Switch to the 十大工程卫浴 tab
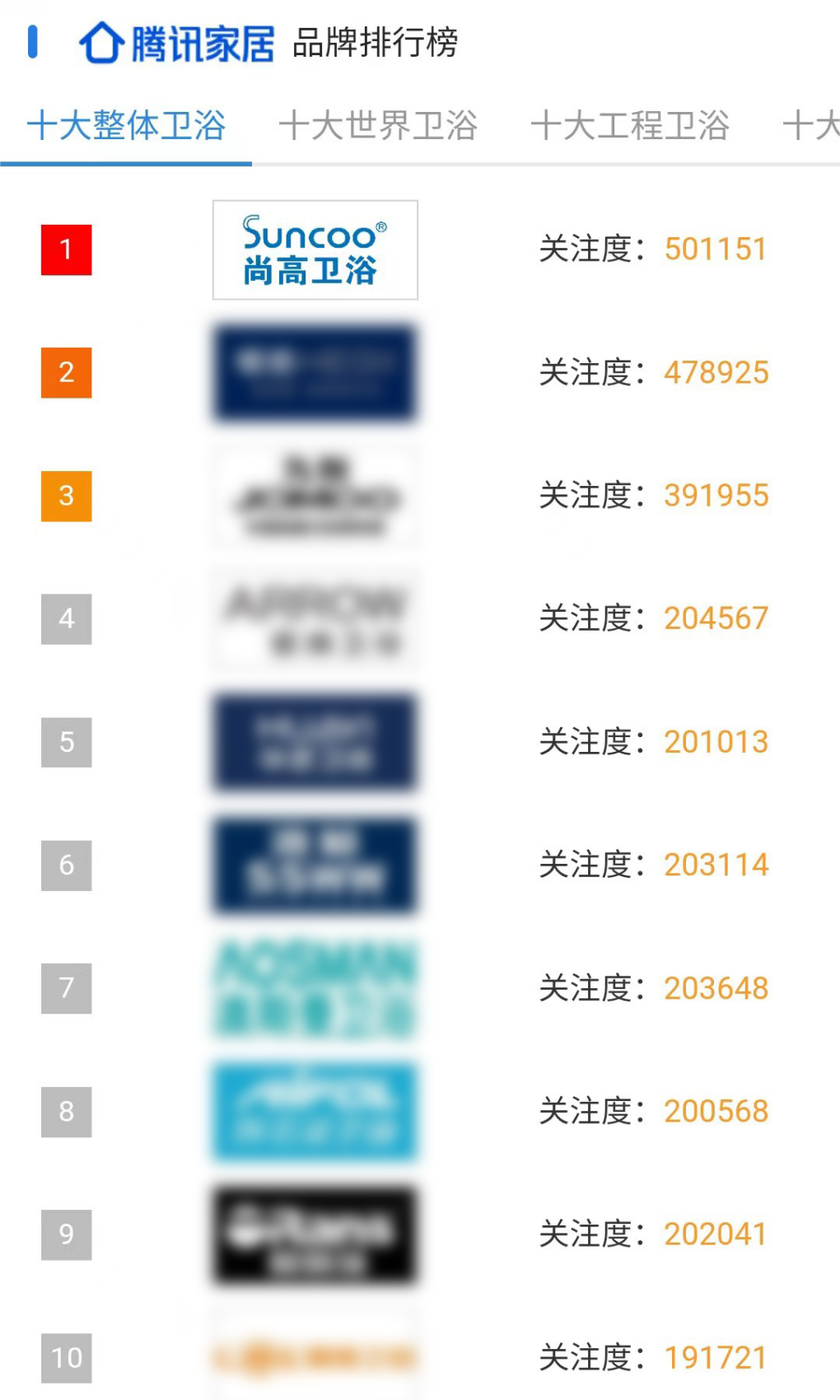 tap(630, 126)
